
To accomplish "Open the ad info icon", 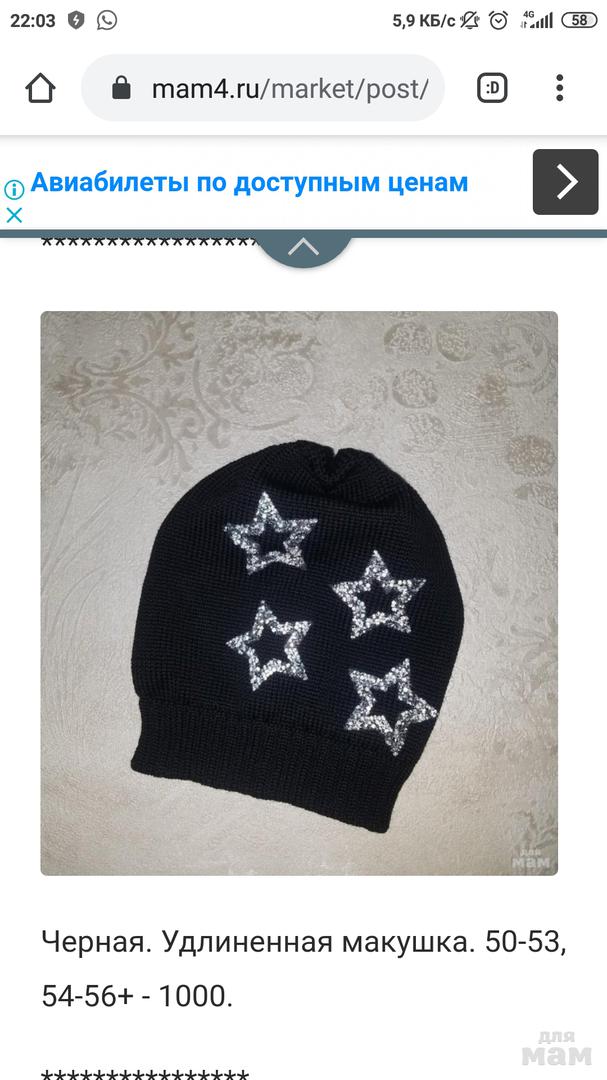I will 14,188.
